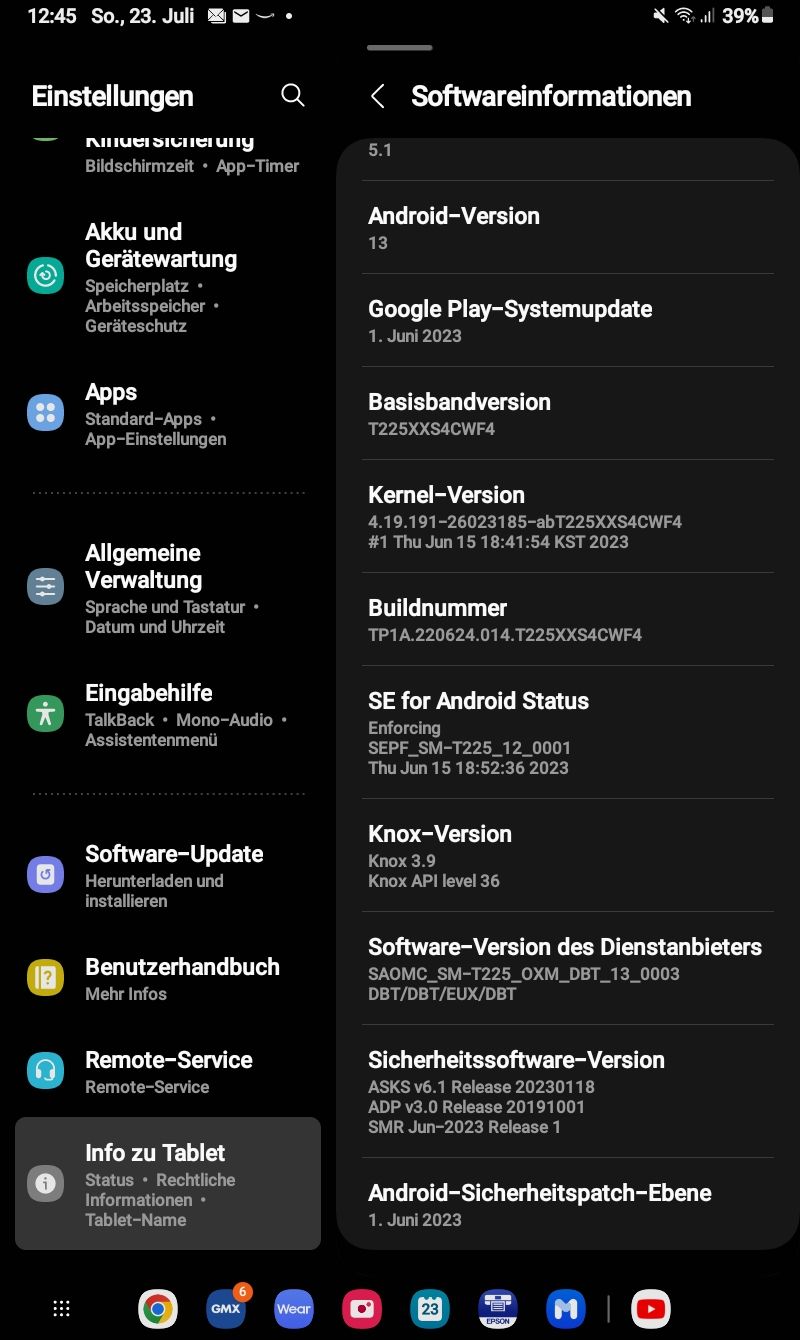Open the GMX mail app
Image resolution: width=800 pixels, height=1340 pixels.
(225, 1308)
